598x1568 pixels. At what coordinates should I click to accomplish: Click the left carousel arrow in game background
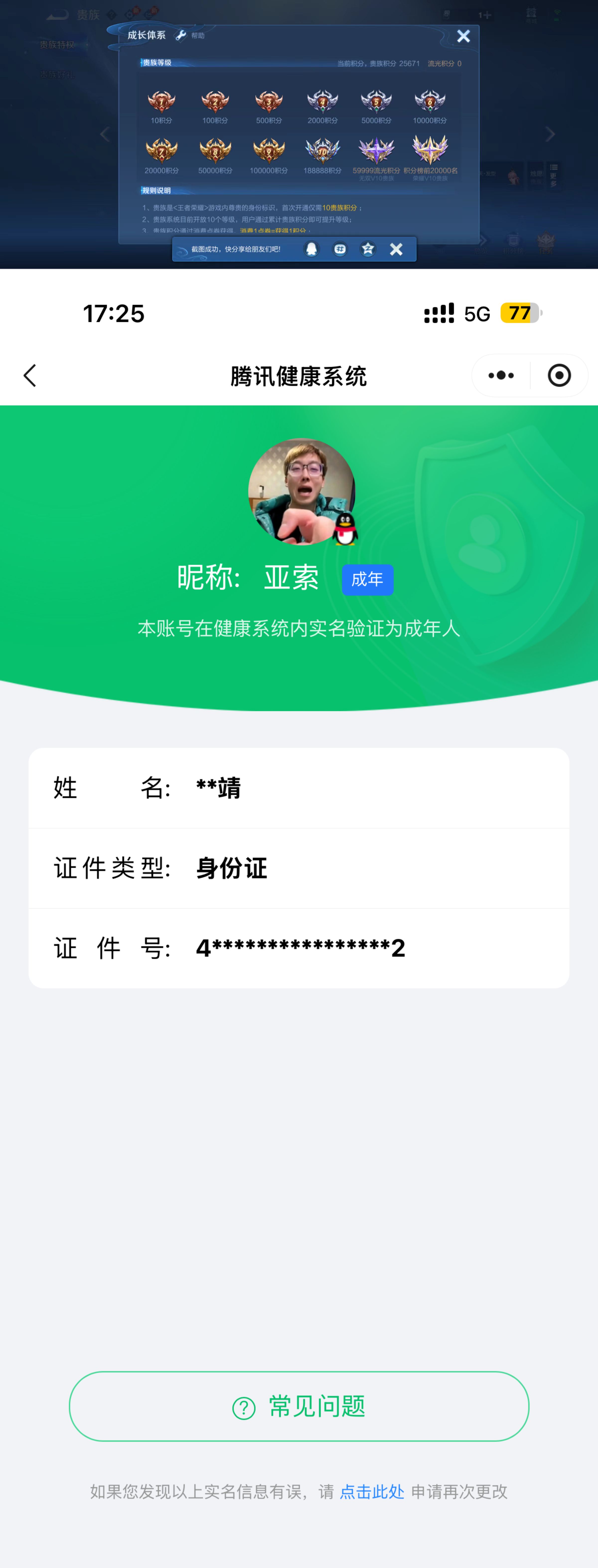coord(105,134)
